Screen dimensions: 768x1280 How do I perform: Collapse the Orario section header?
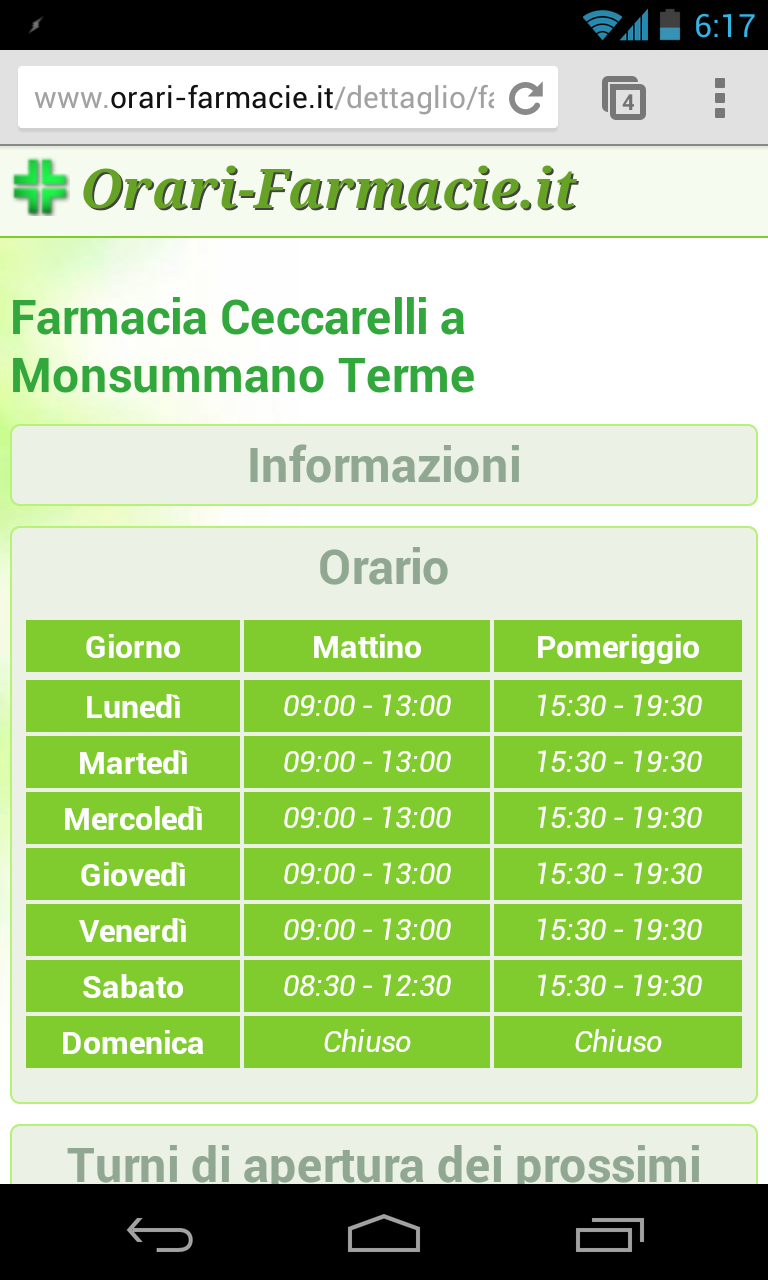384,568
